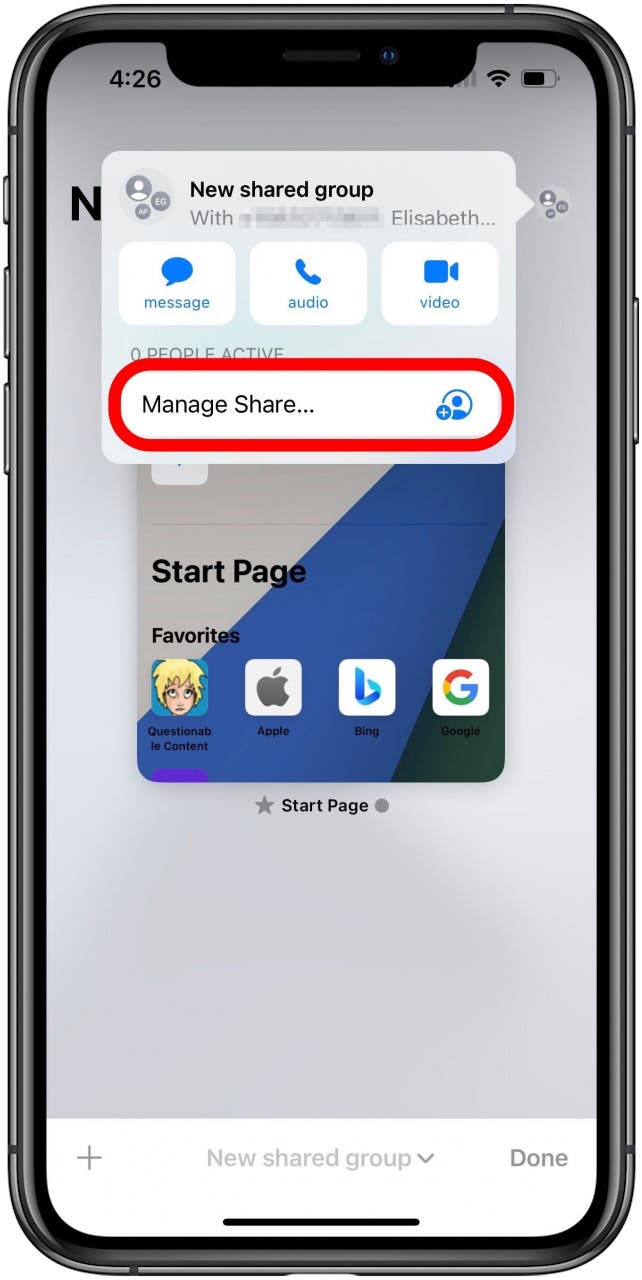Open Manage Share options
642x1280 pixels.
tap(308, 405)
